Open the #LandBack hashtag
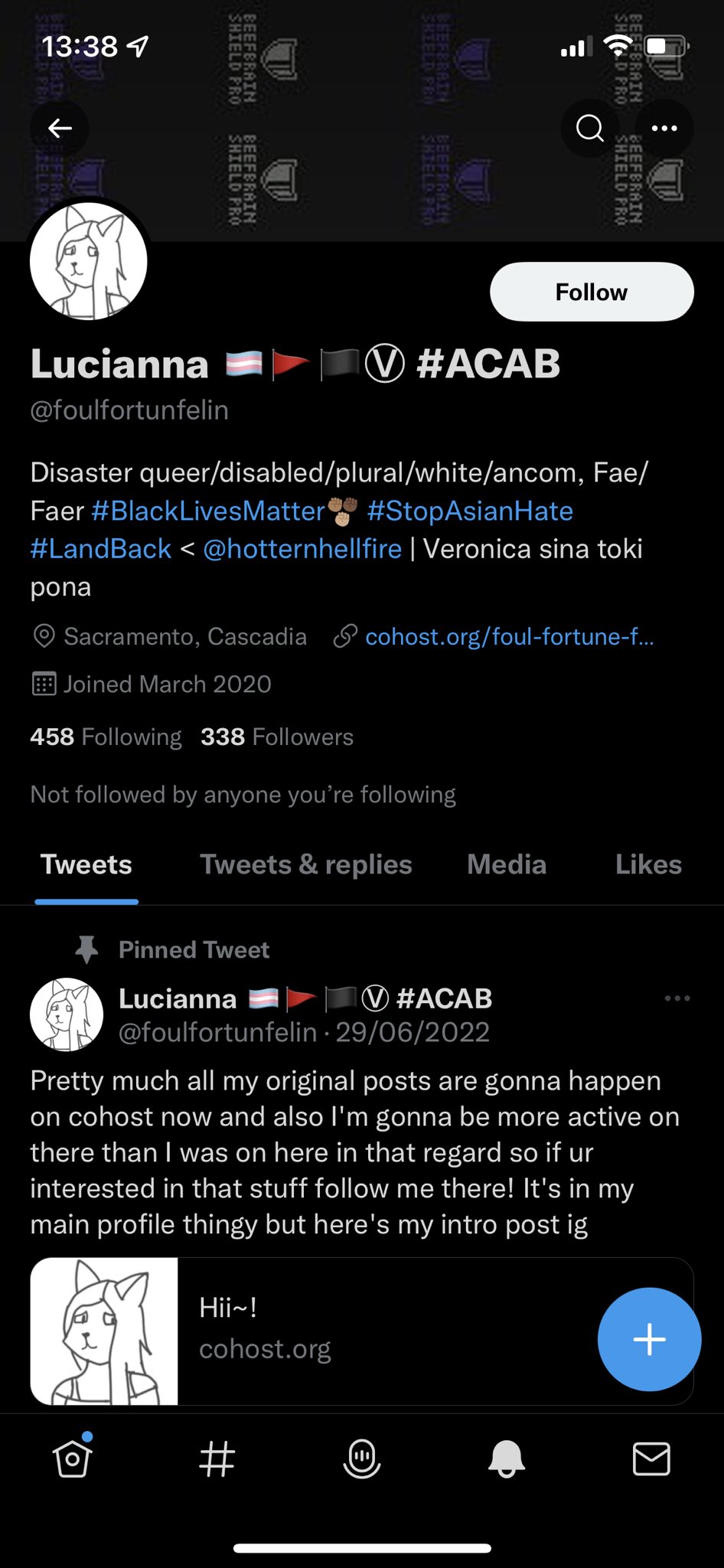724x1568 pixels. point(101,549)
